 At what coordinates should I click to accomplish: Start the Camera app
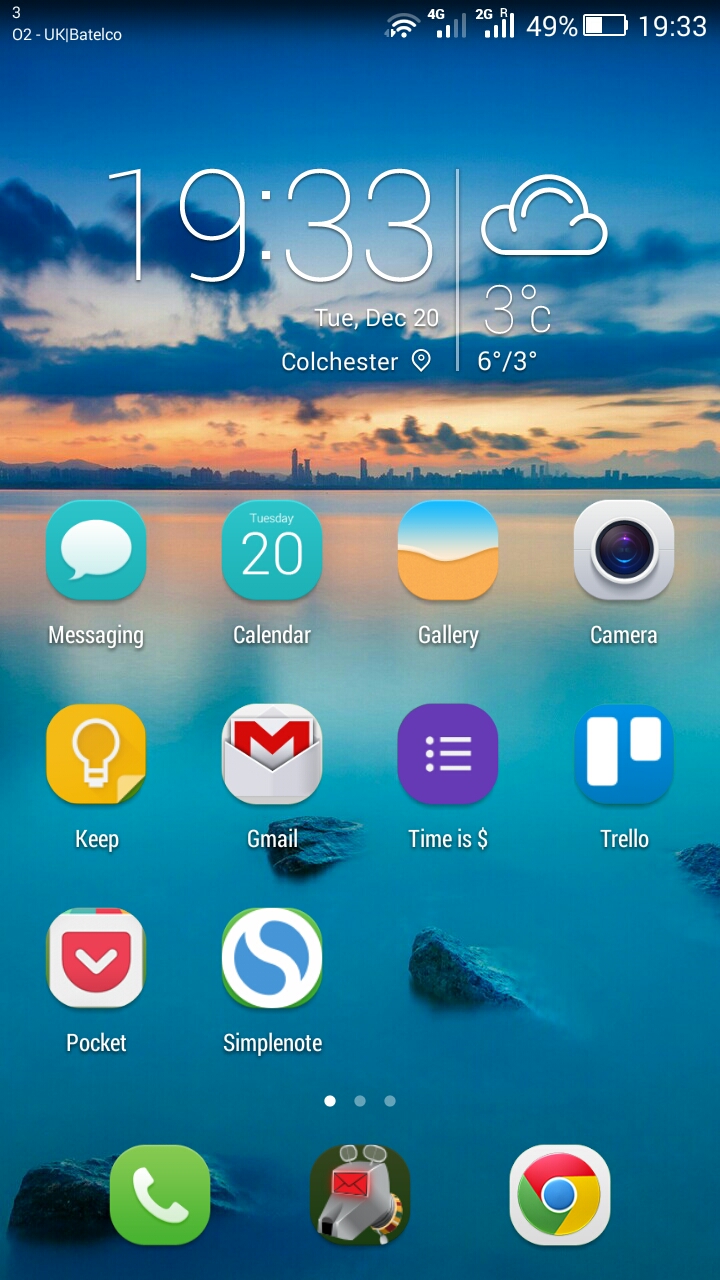click(x=624, y=551)
